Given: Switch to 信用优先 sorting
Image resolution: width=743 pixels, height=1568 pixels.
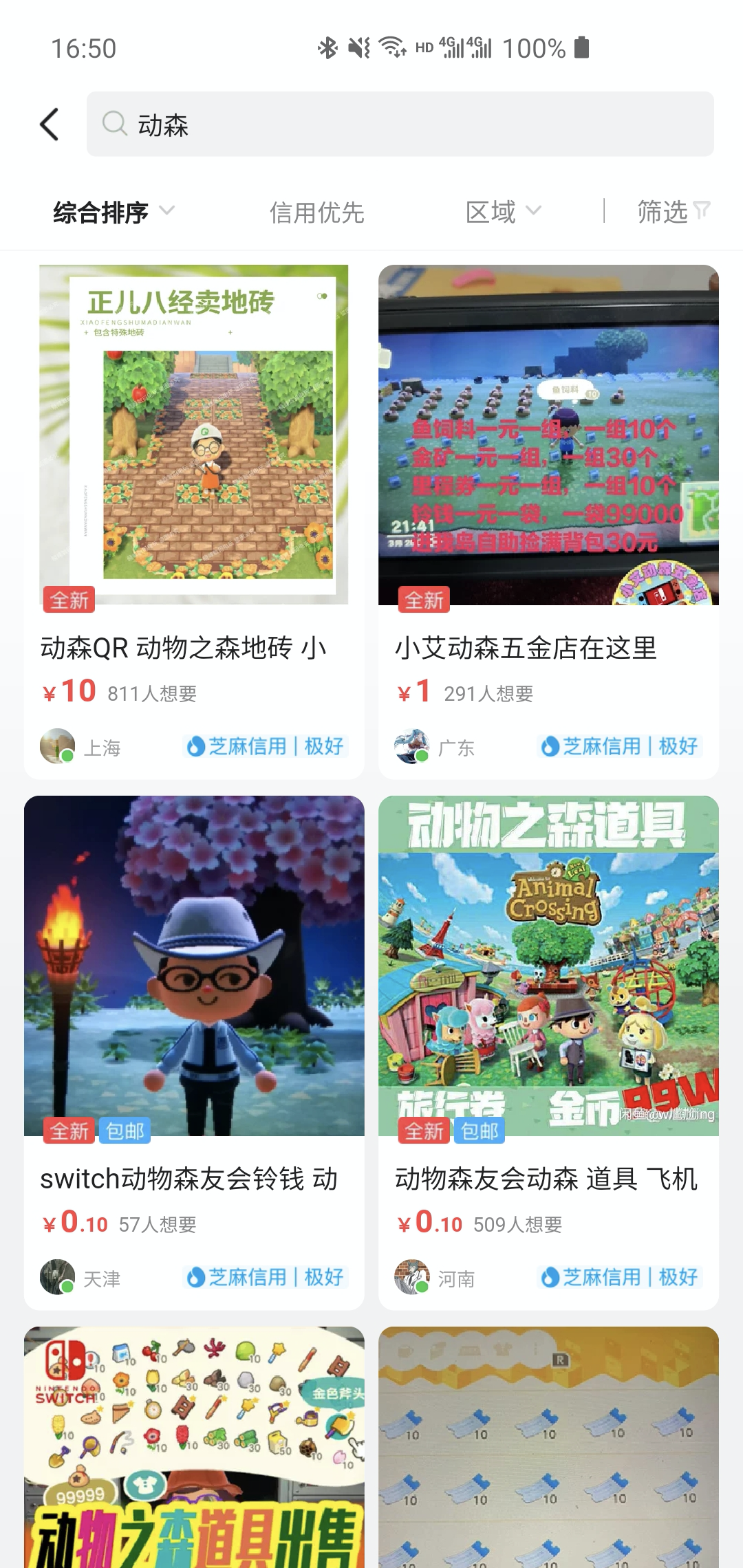Looking at the screenshot, I should click(316, 212).
